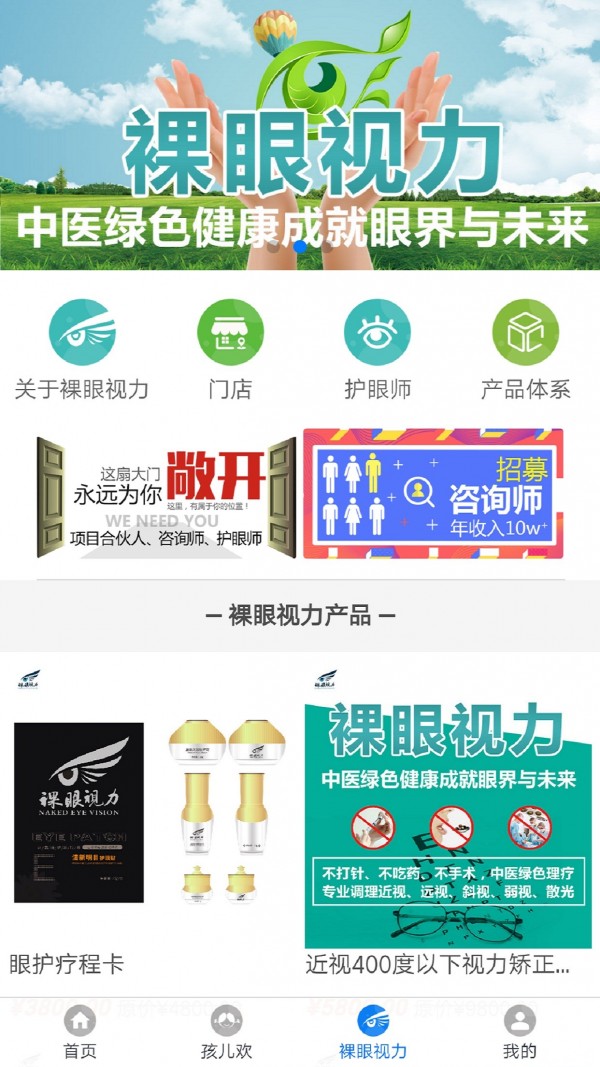Switch to the 首页 tab

80,1032
